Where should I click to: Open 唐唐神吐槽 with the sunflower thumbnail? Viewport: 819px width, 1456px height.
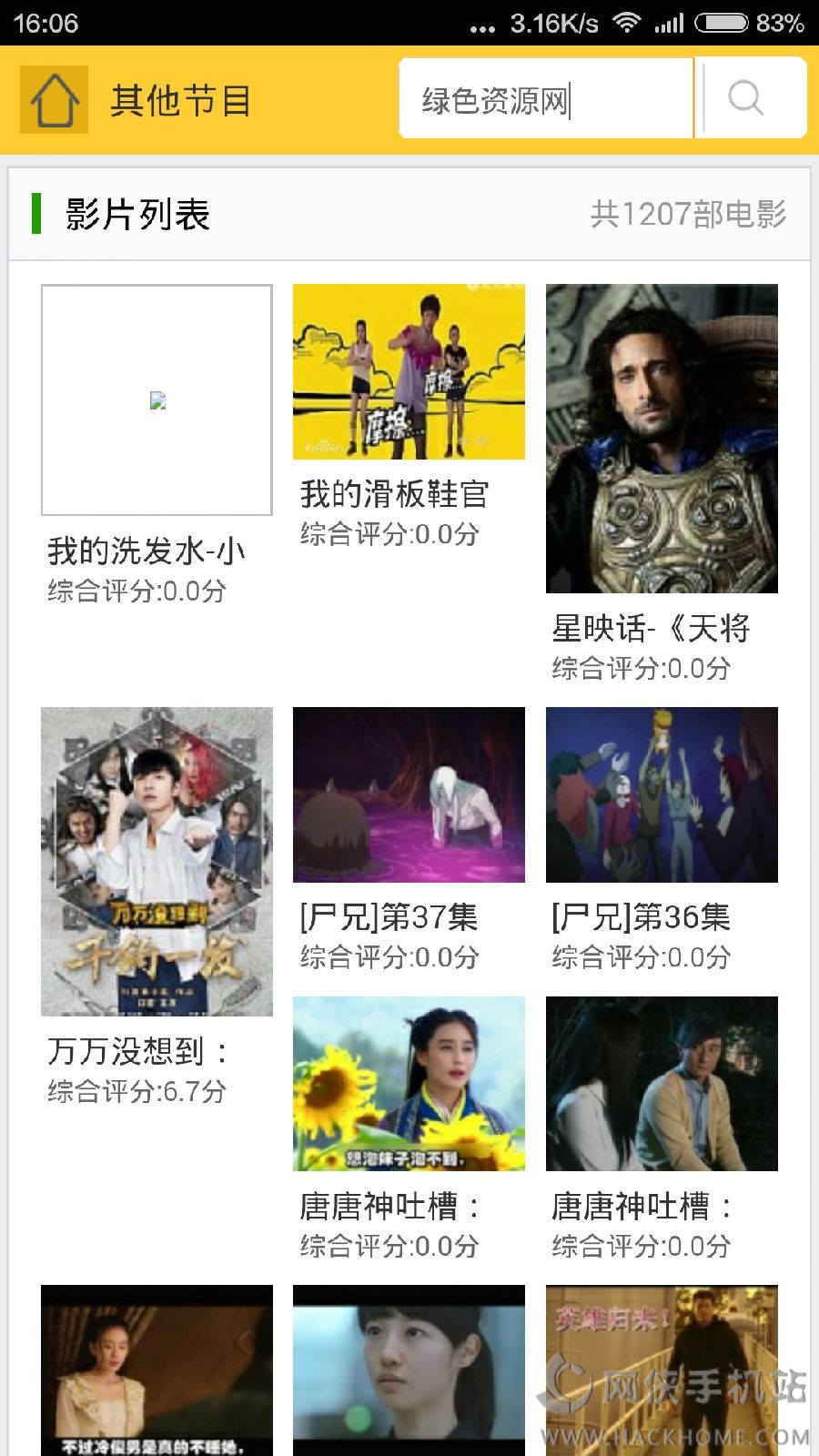[x=409, y=1083]
